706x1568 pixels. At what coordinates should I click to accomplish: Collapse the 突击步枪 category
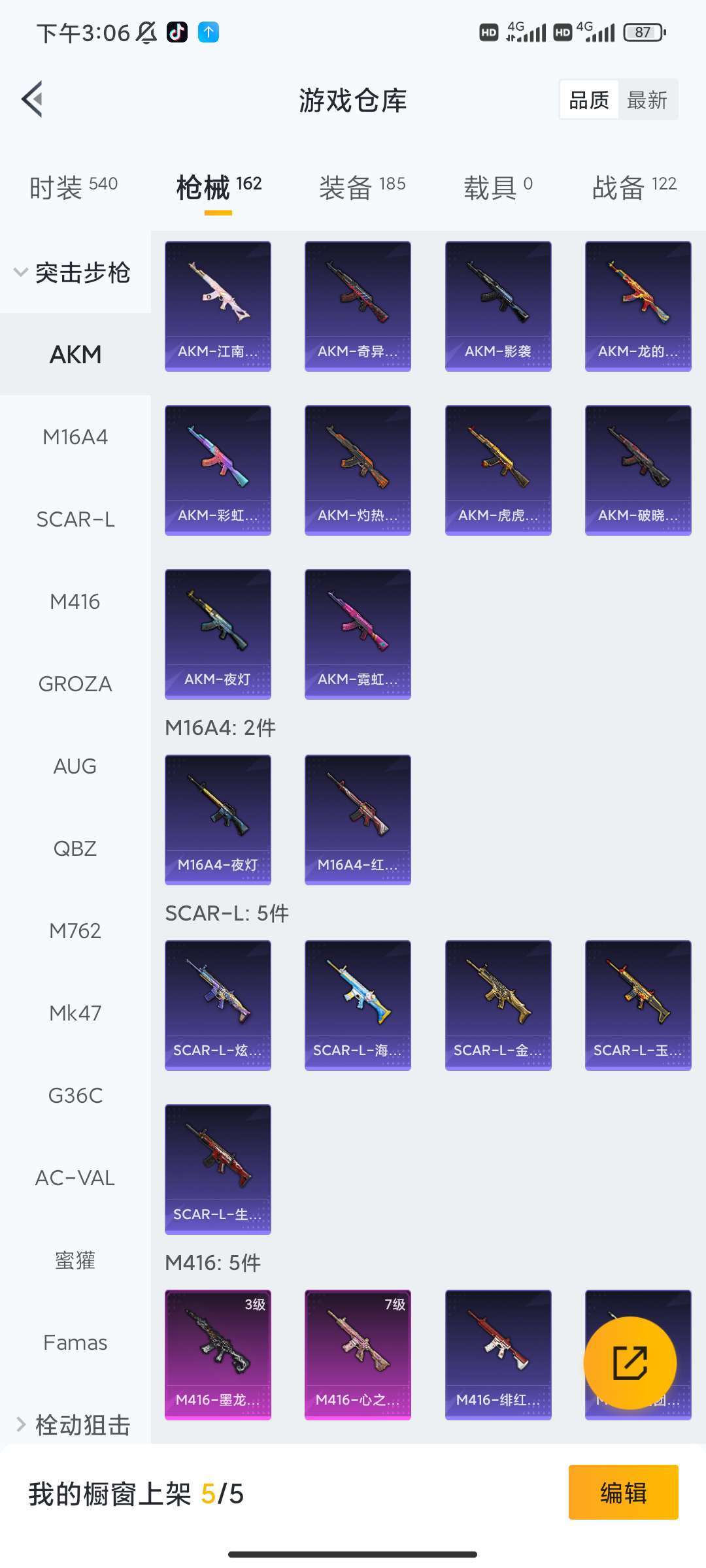pyautogui.click(x=73, y=272)
